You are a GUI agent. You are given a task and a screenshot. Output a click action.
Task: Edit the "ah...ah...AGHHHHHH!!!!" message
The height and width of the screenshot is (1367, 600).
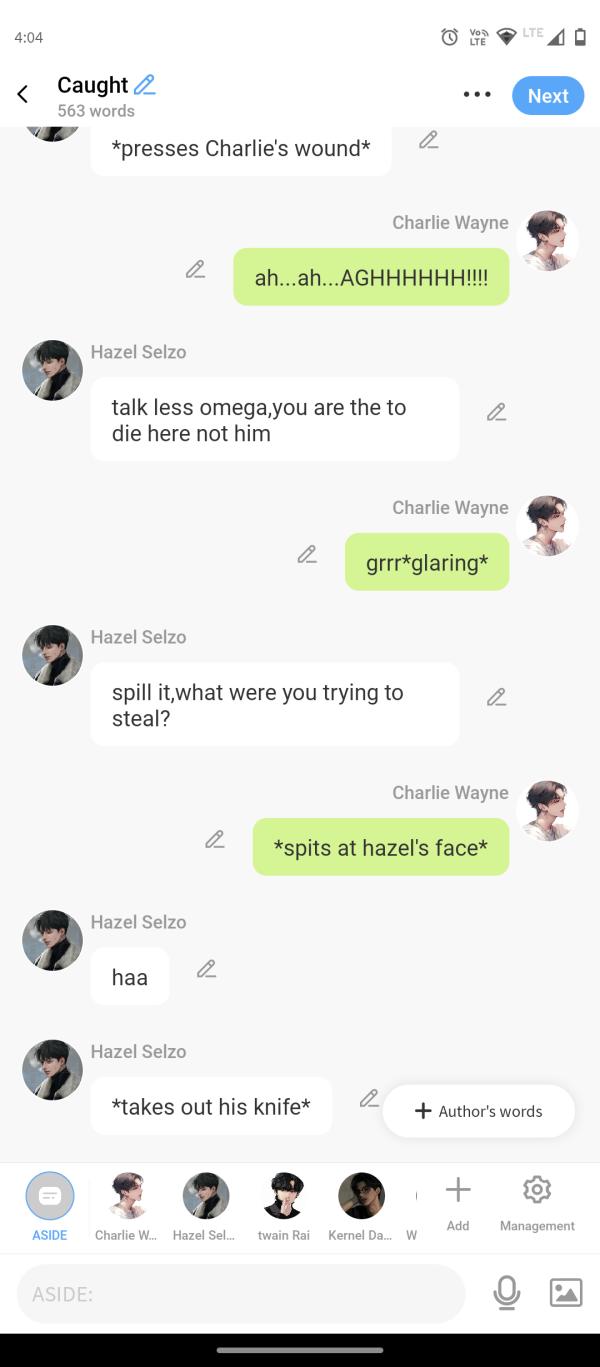tap(196, 269)
